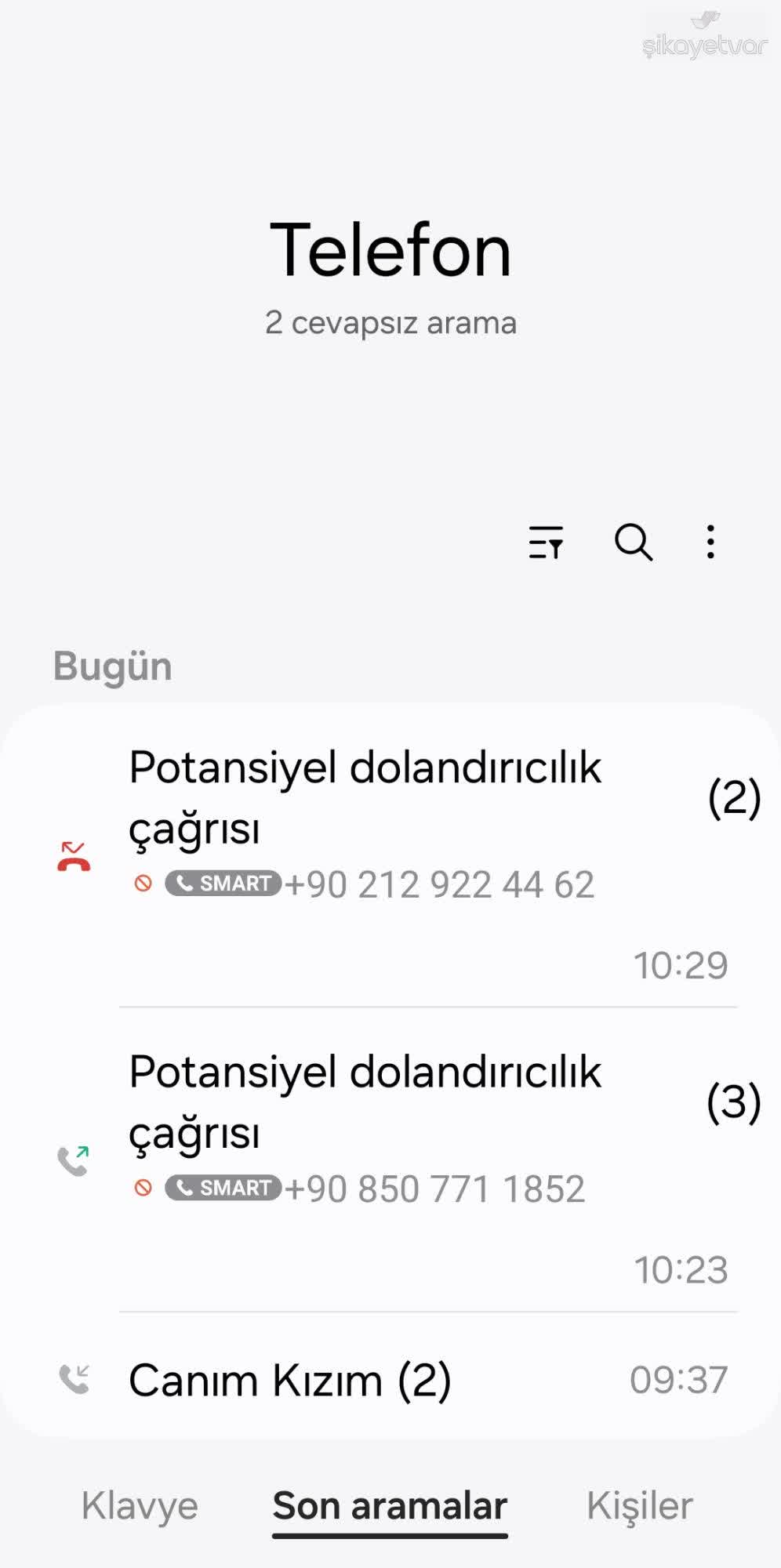
Task: Select the Son aramalar tab
Action: pos(390,1505)
